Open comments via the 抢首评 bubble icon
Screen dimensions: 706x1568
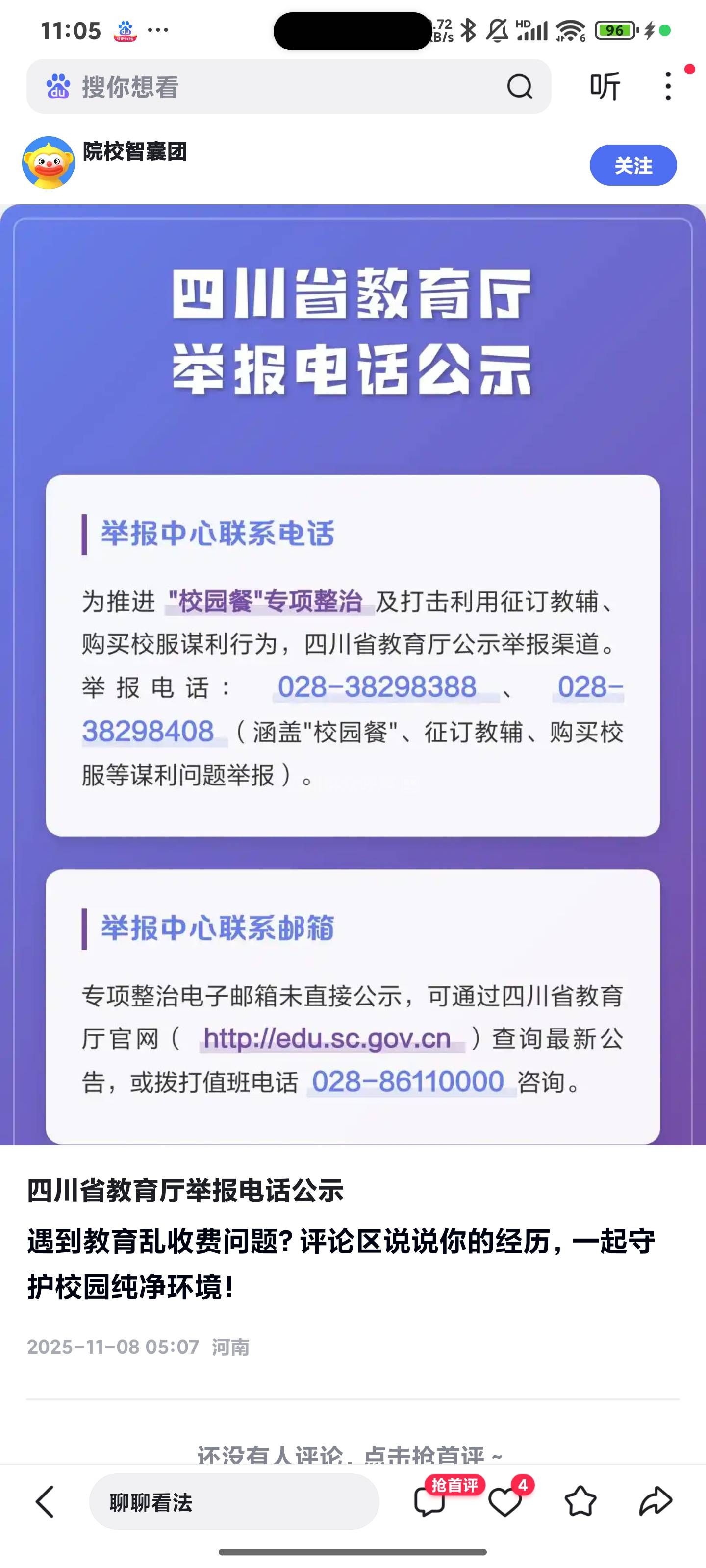pyautogui.click(x=430, y=1502)
